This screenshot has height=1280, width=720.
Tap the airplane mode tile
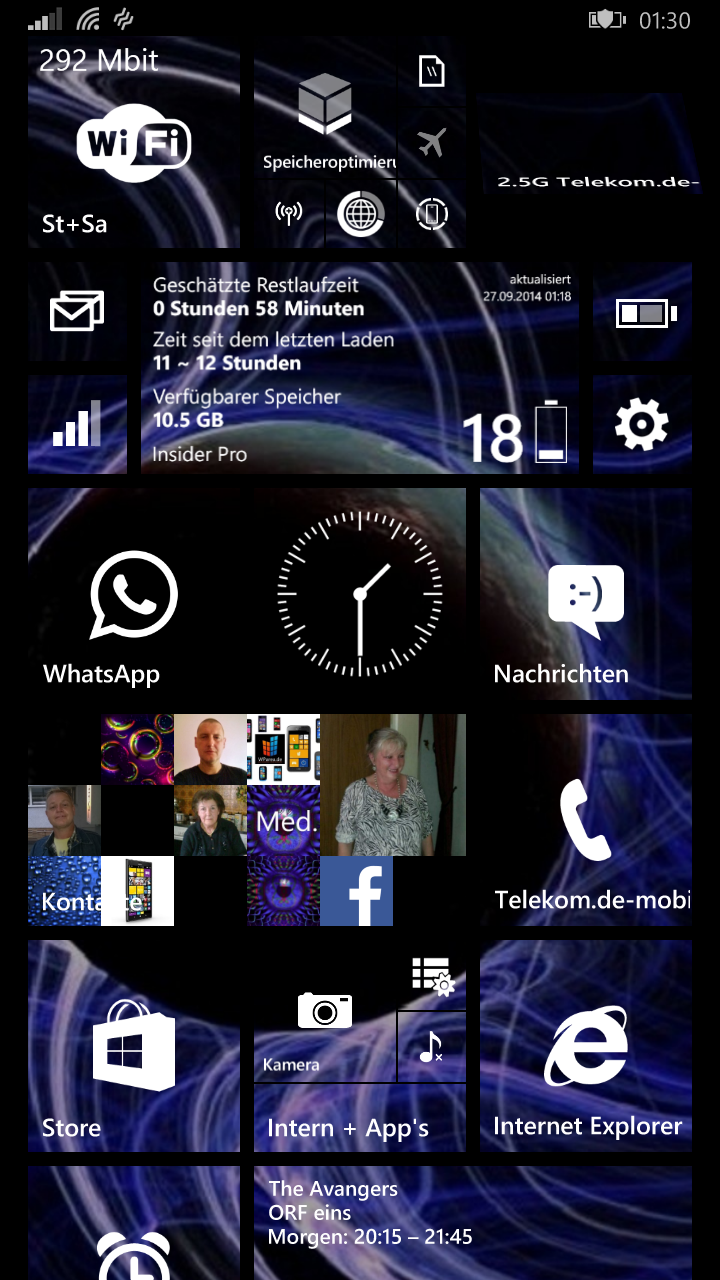click(432, 143)
